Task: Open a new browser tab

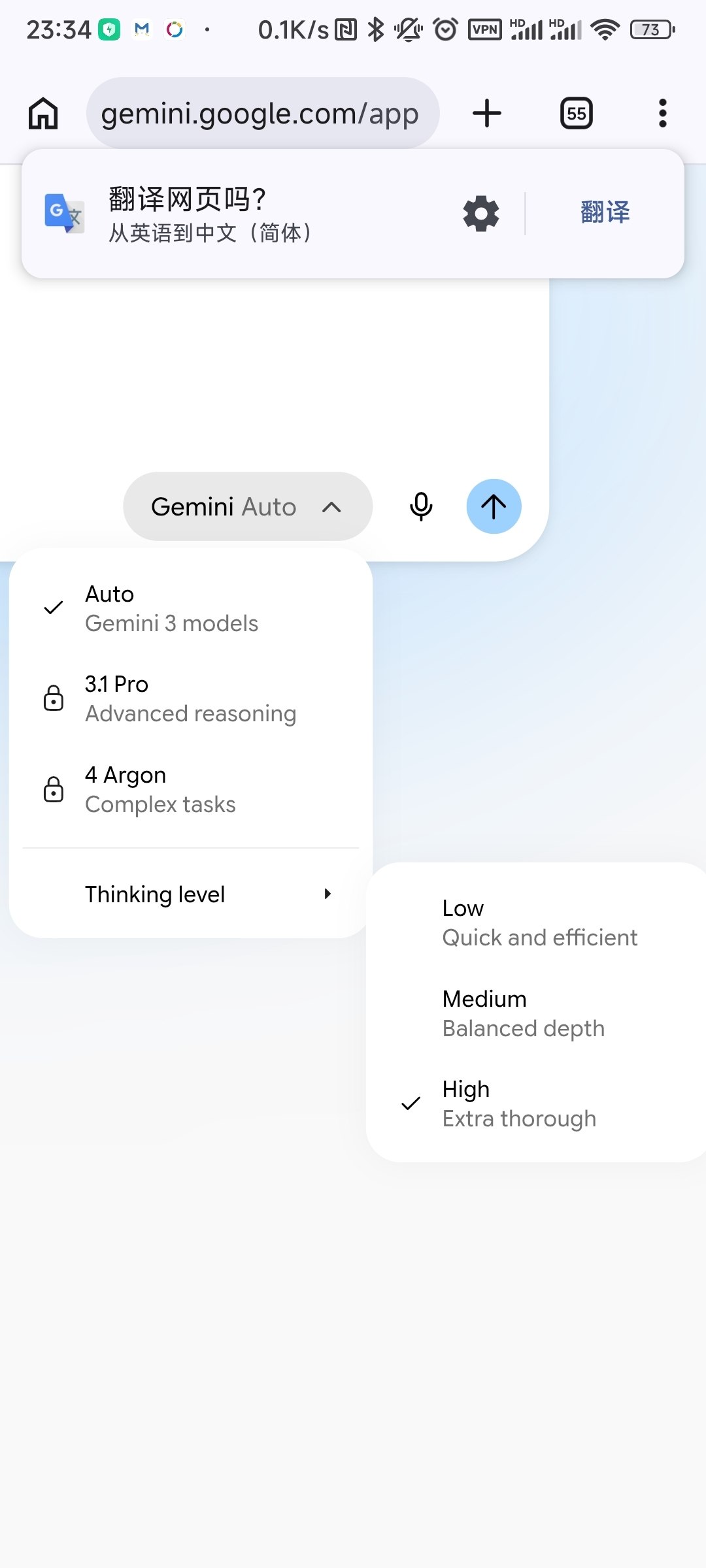Action: click(x=487, y=113)
